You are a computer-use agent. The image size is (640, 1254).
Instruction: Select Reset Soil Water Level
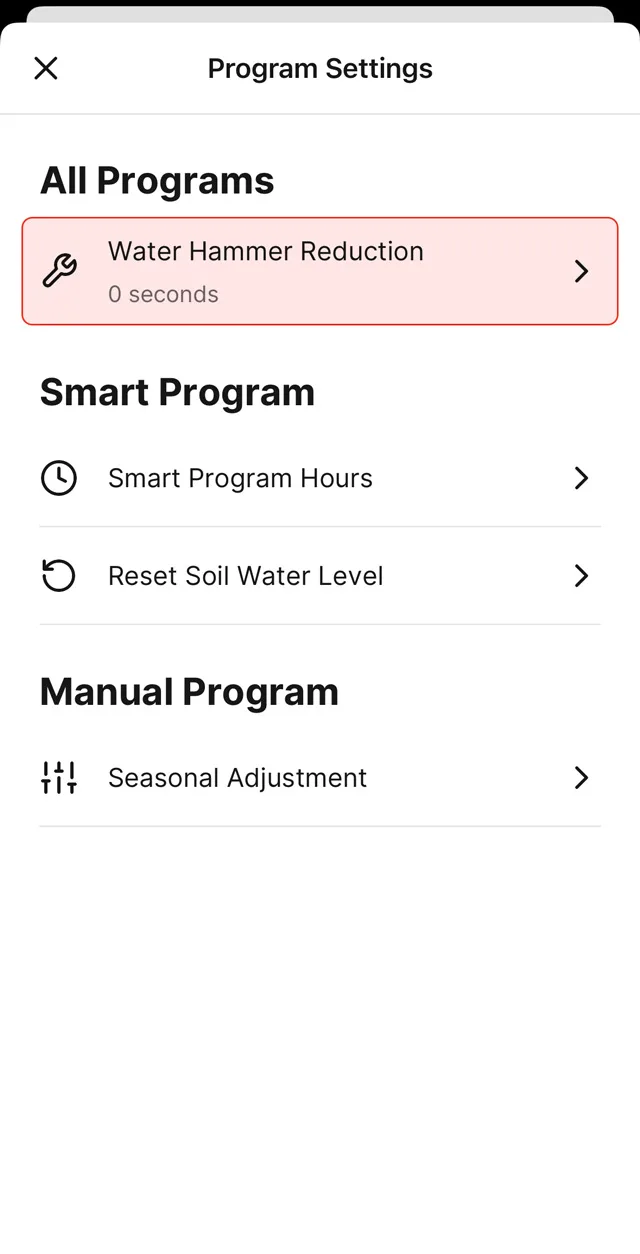(x=320, y=576)
